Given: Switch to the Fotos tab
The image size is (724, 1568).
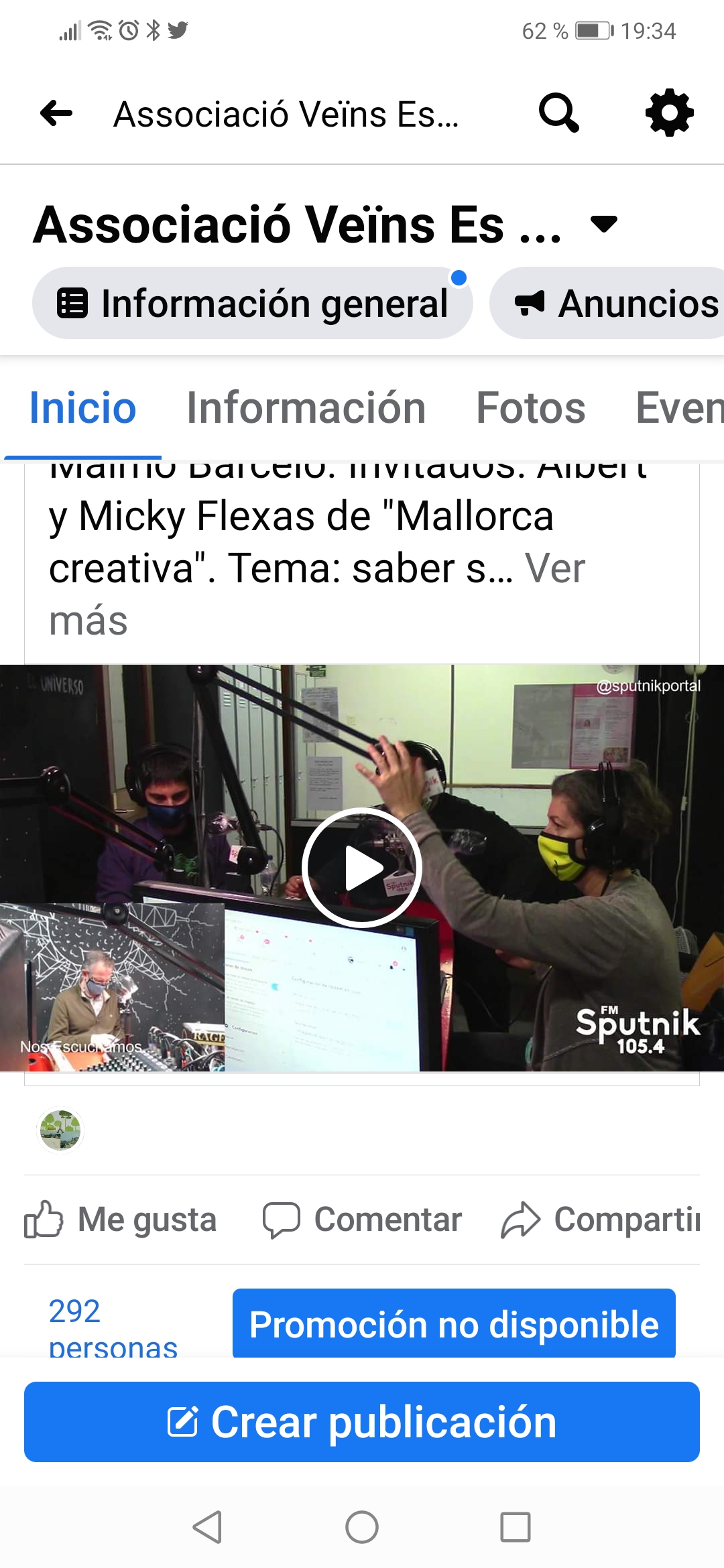Looking at the screenshot, I should (x=530, y=407).
